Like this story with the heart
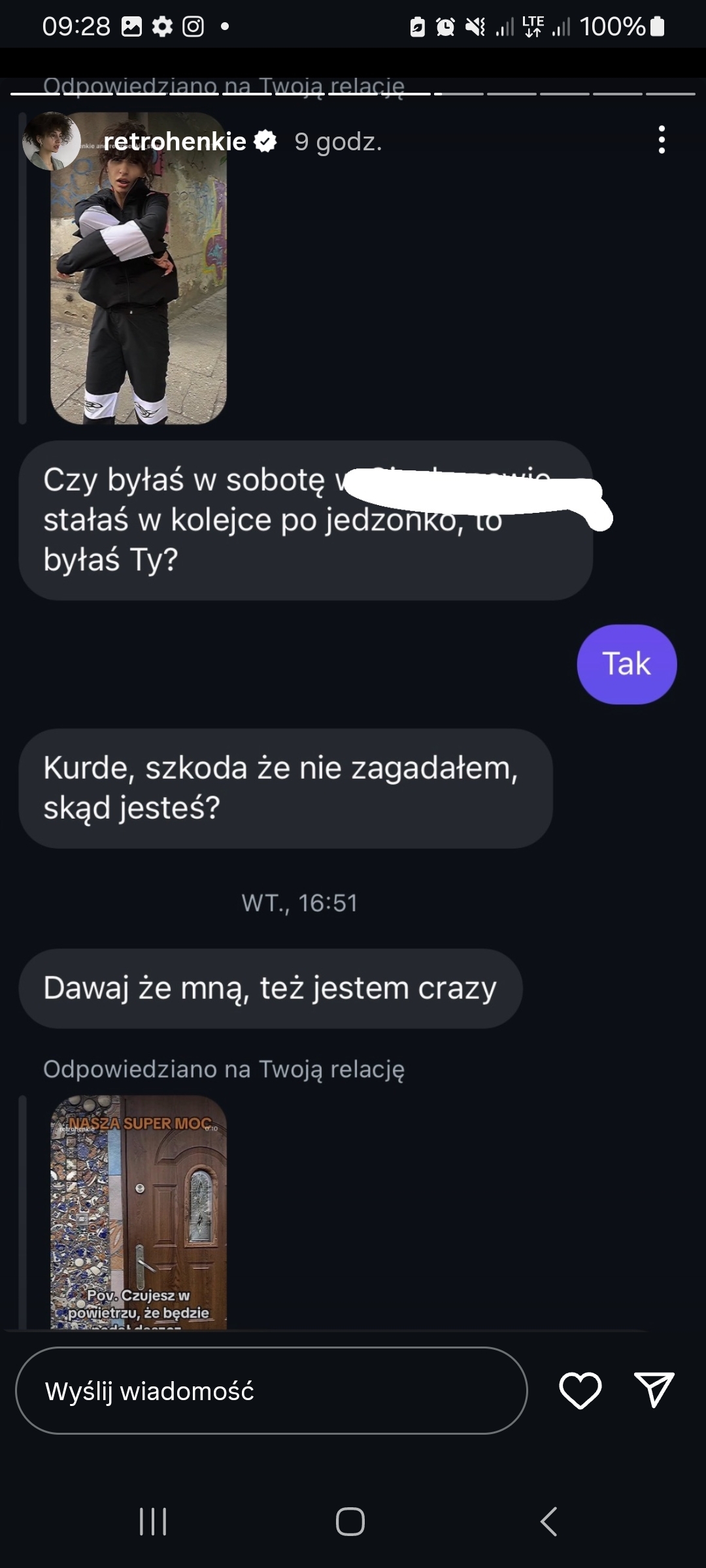 click(580, 1390)
